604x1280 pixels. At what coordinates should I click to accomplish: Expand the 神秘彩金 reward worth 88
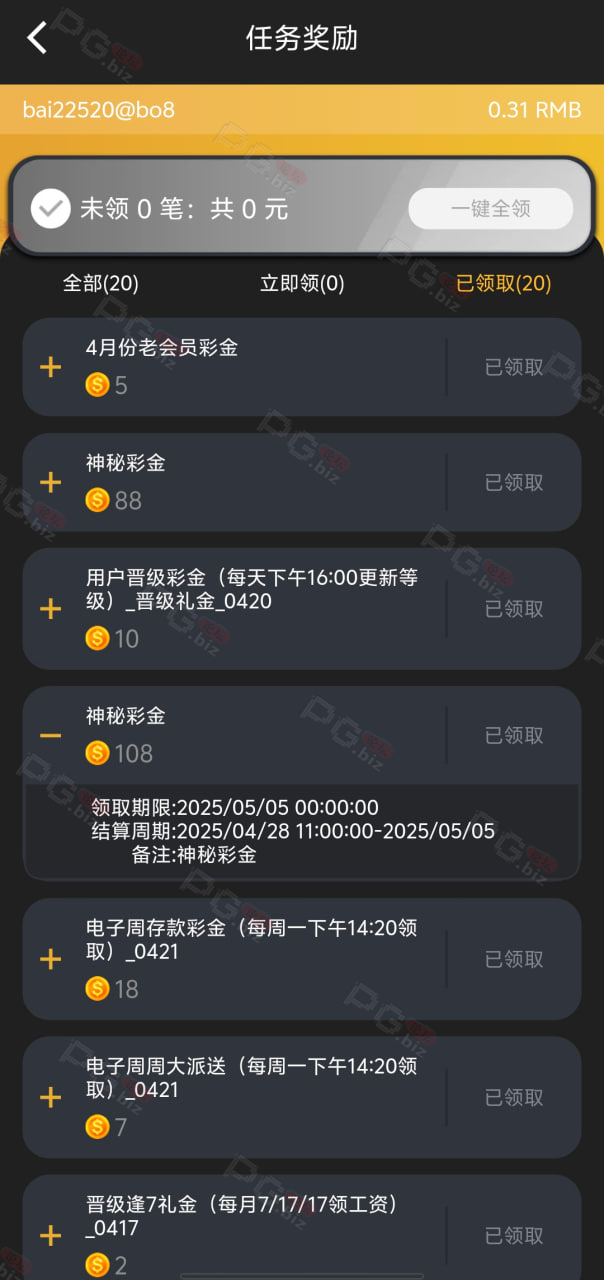(x=50, y=482)
